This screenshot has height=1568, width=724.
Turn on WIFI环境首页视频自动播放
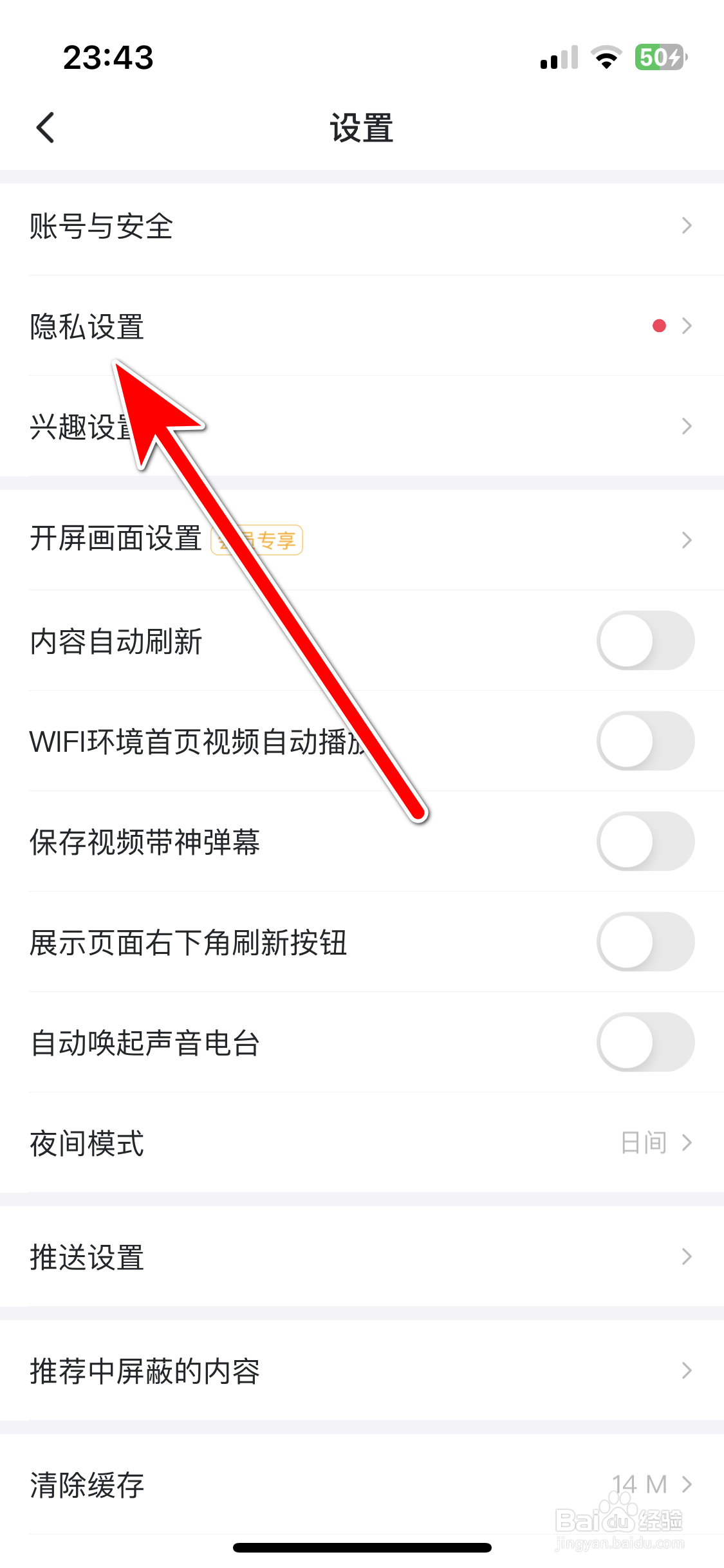tap(645, 741)
